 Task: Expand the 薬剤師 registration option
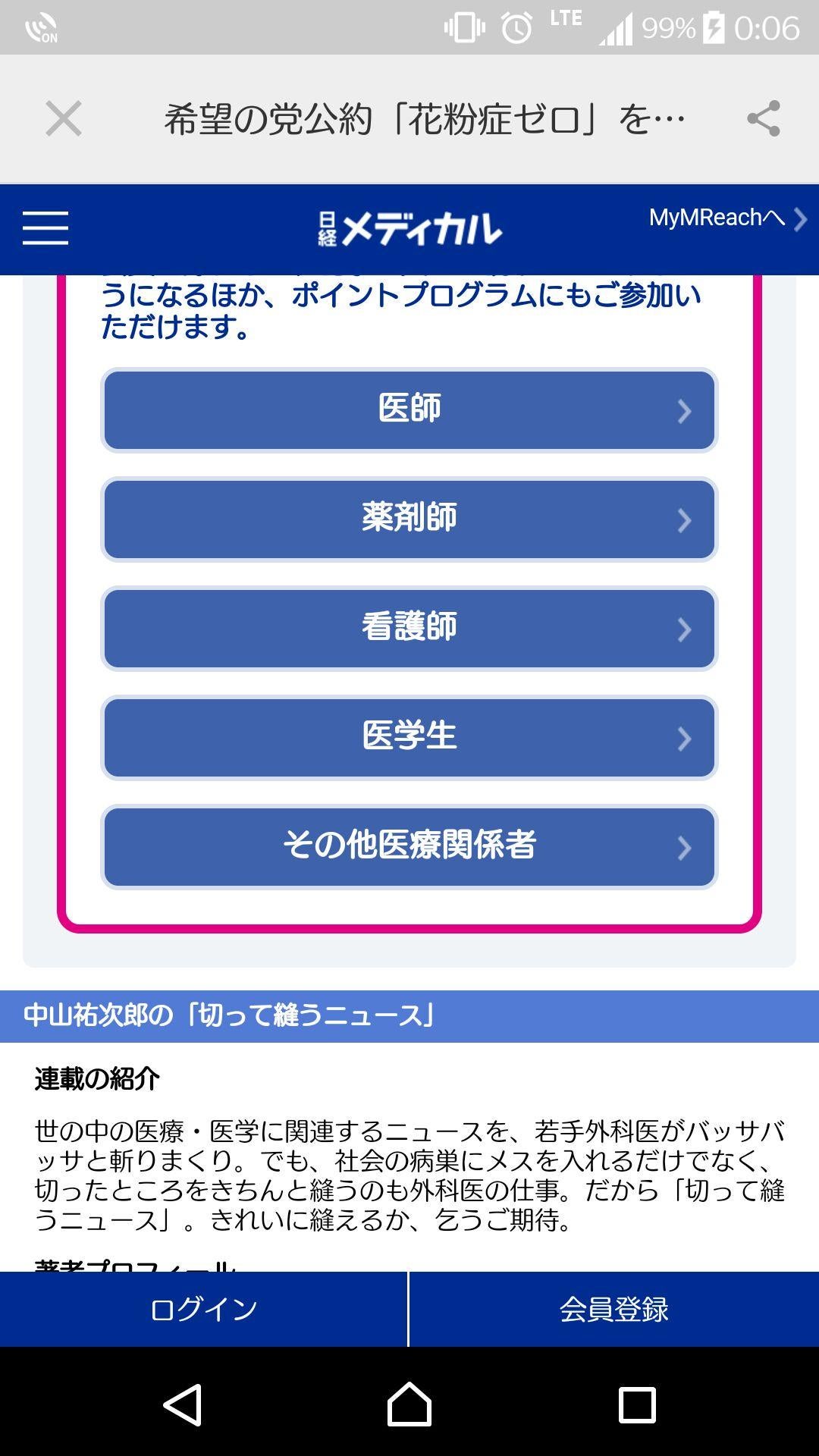(x=409, y=519)
